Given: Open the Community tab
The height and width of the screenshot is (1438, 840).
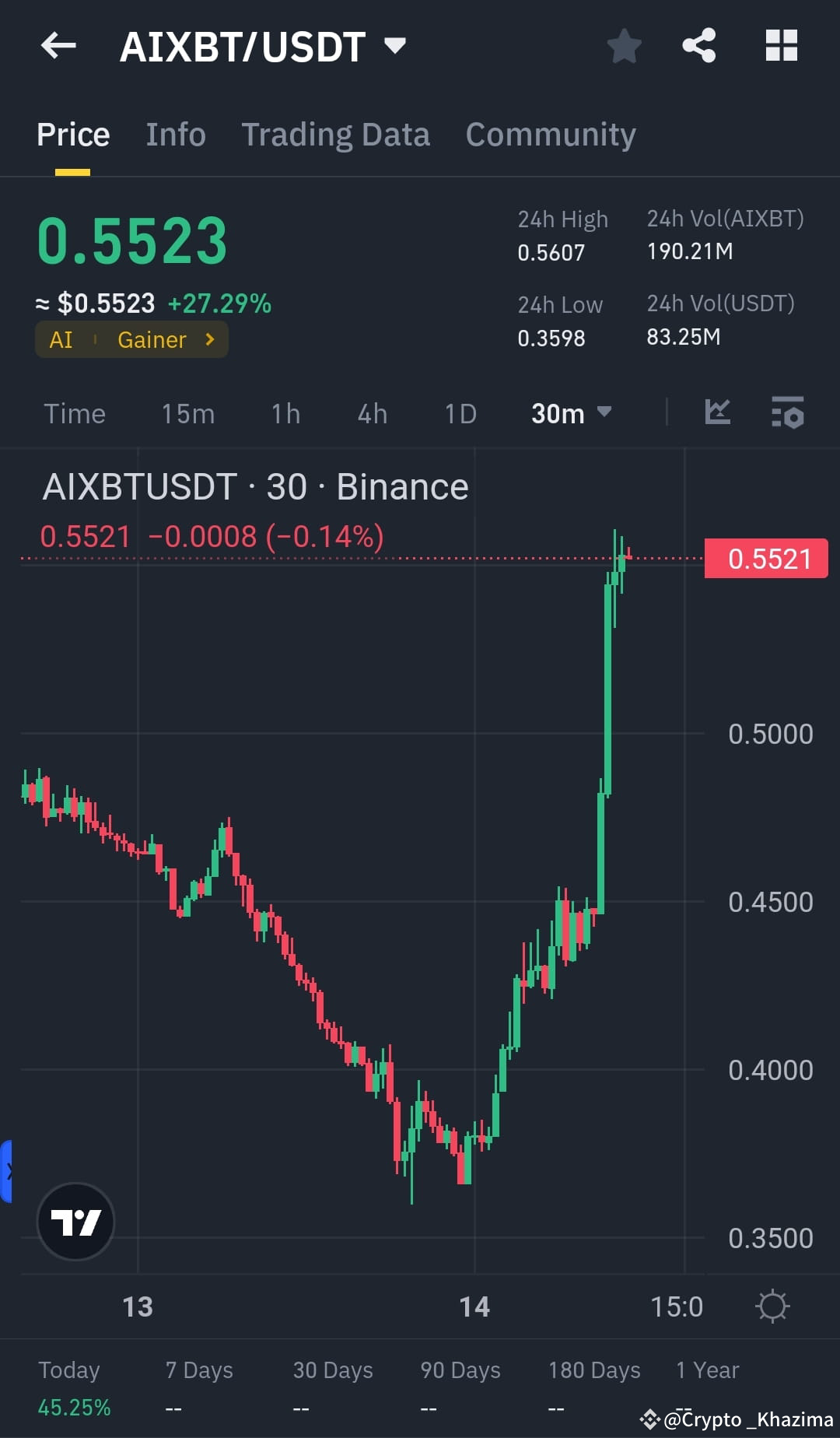Looking at the screenshot, I should (x=550, y=134).
